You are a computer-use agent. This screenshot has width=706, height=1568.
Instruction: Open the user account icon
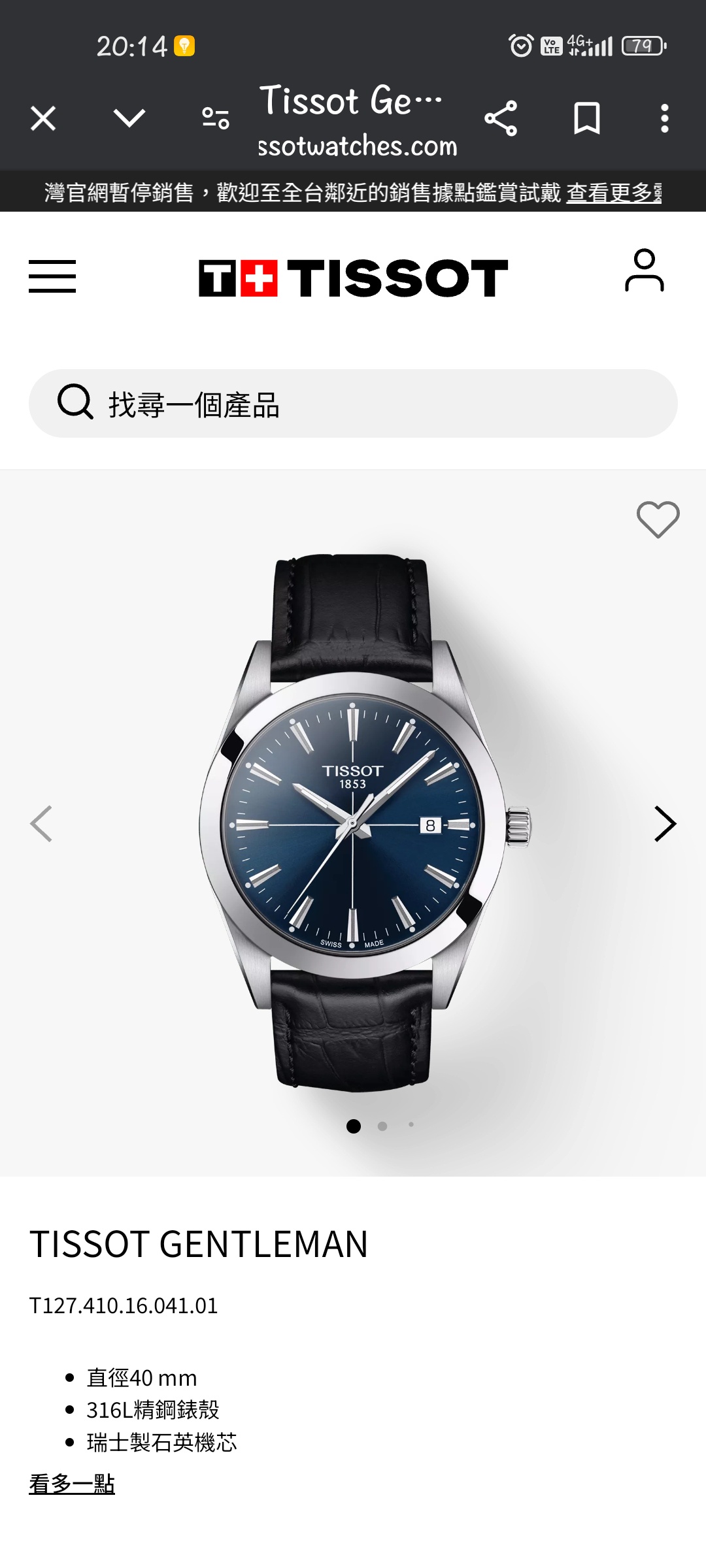[644, 270]
